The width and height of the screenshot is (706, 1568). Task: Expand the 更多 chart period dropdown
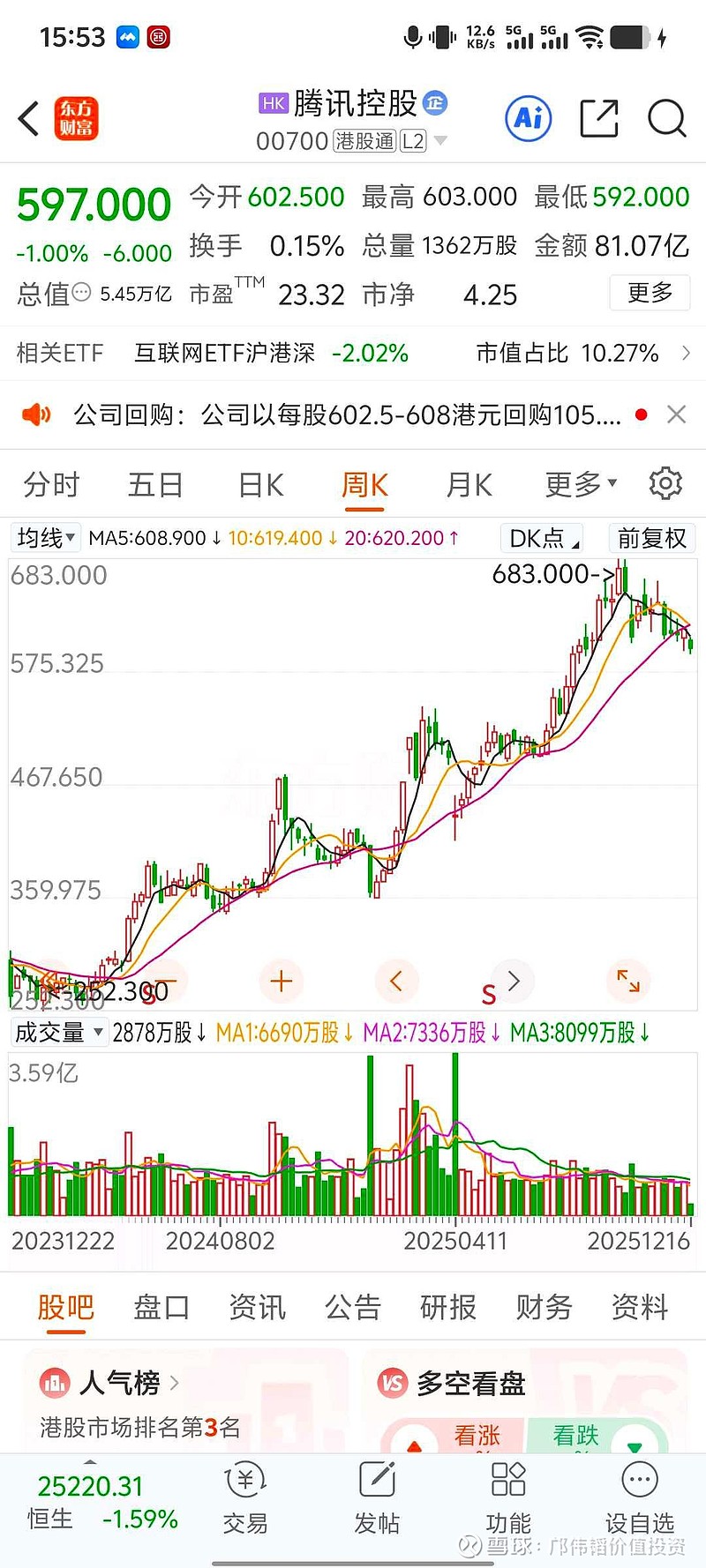[x=578, y=484]
